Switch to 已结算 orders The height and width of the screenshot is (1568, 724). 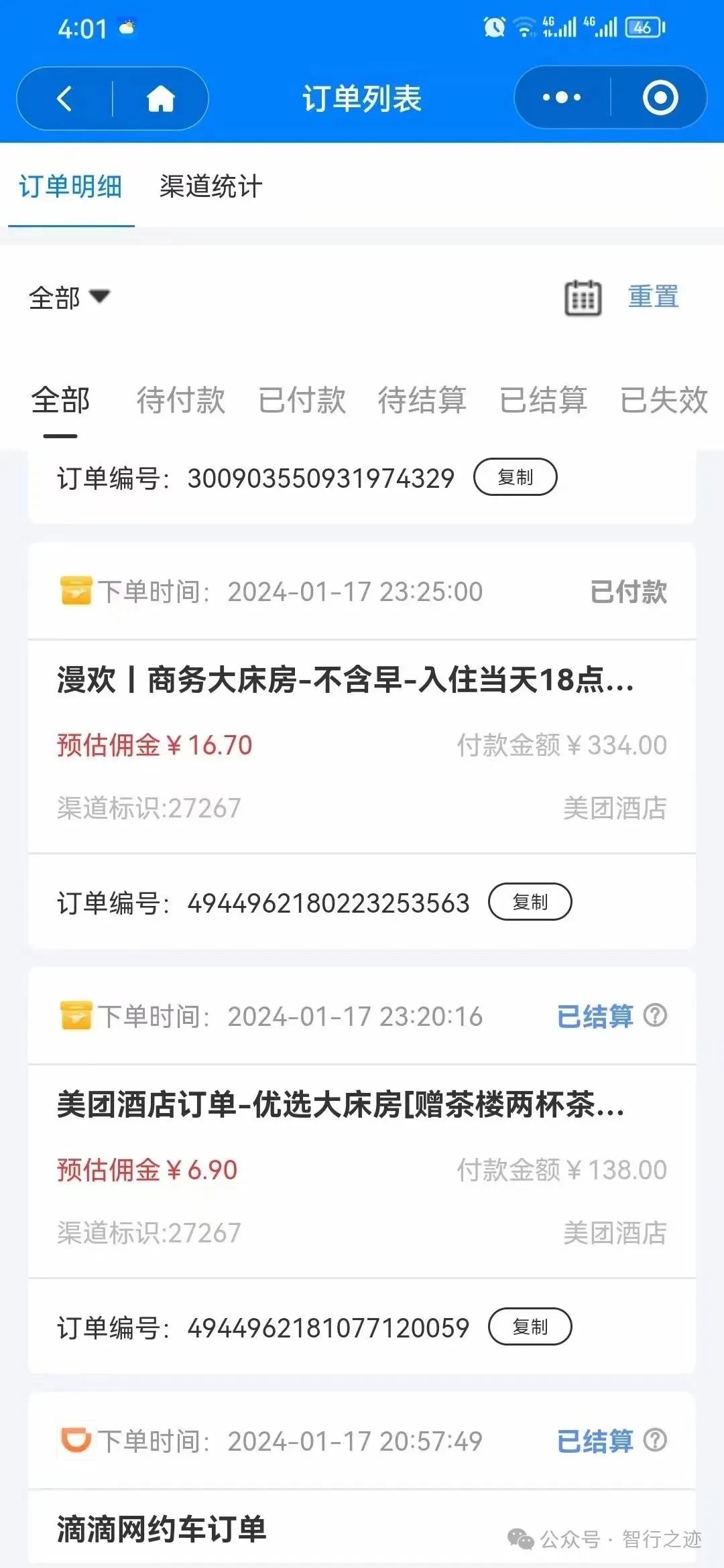pyautogui.click(x=543, y=400)
